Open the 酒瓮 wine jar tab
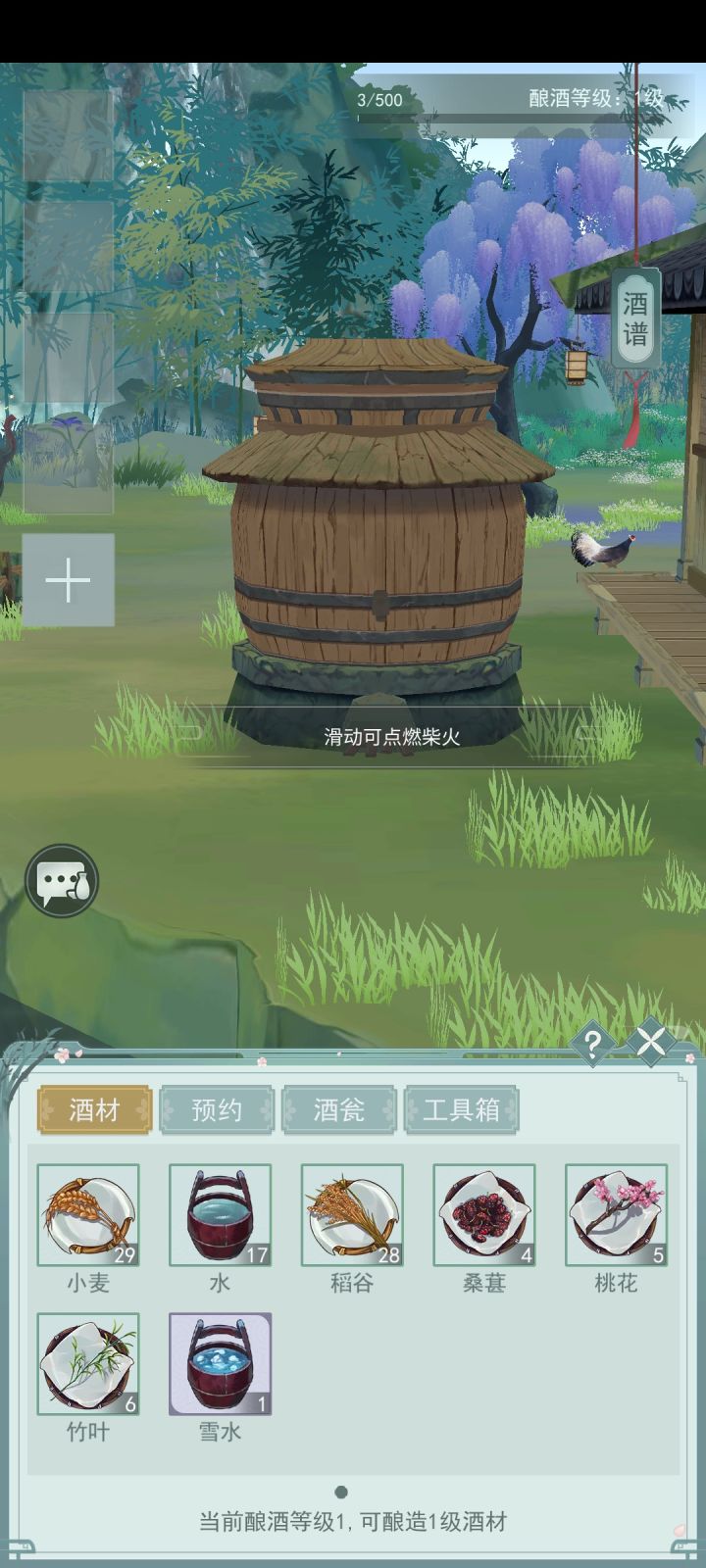Screen dimensions: 706x1568 pos(338,1110)
